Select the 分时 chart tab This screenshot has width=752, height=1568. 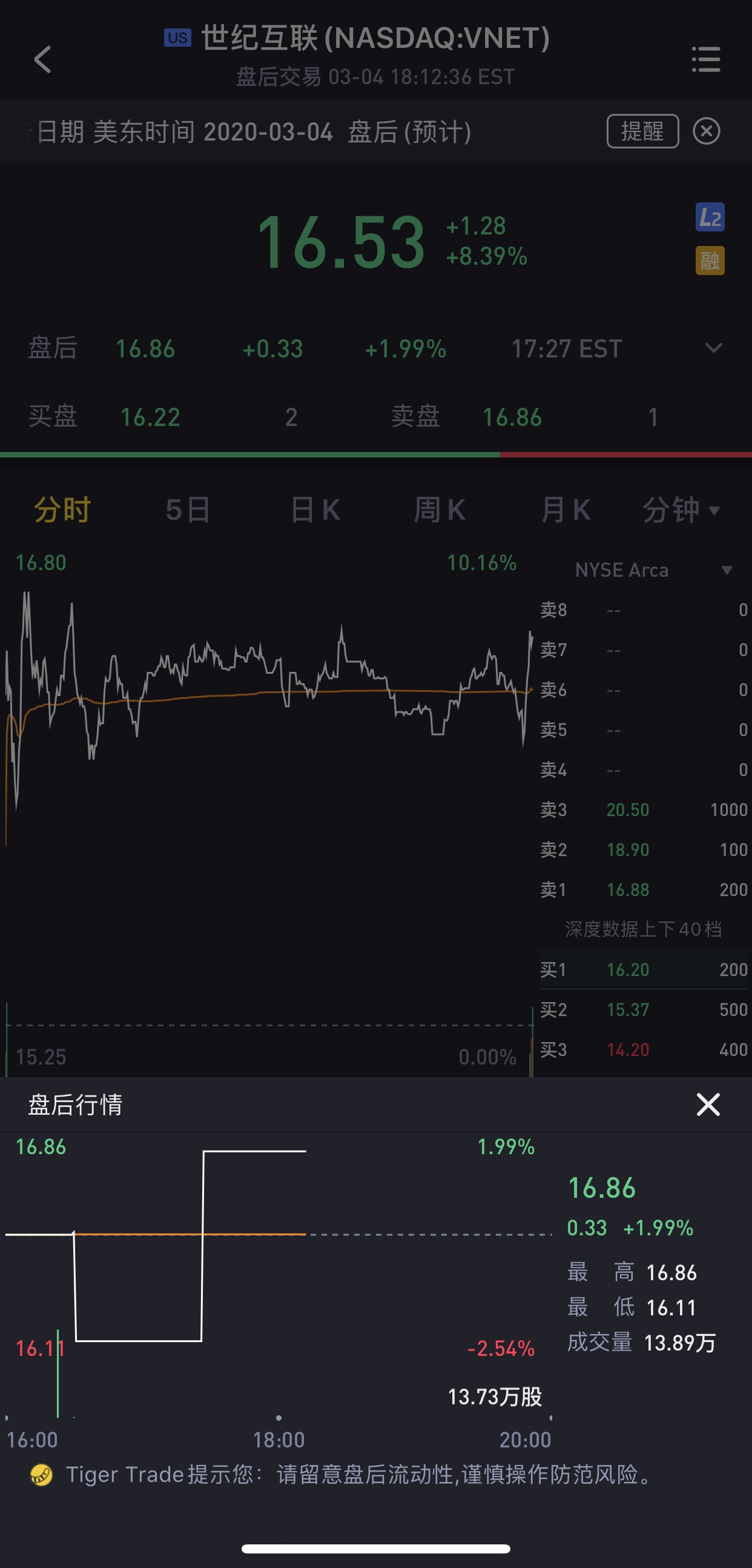(62, 510)
